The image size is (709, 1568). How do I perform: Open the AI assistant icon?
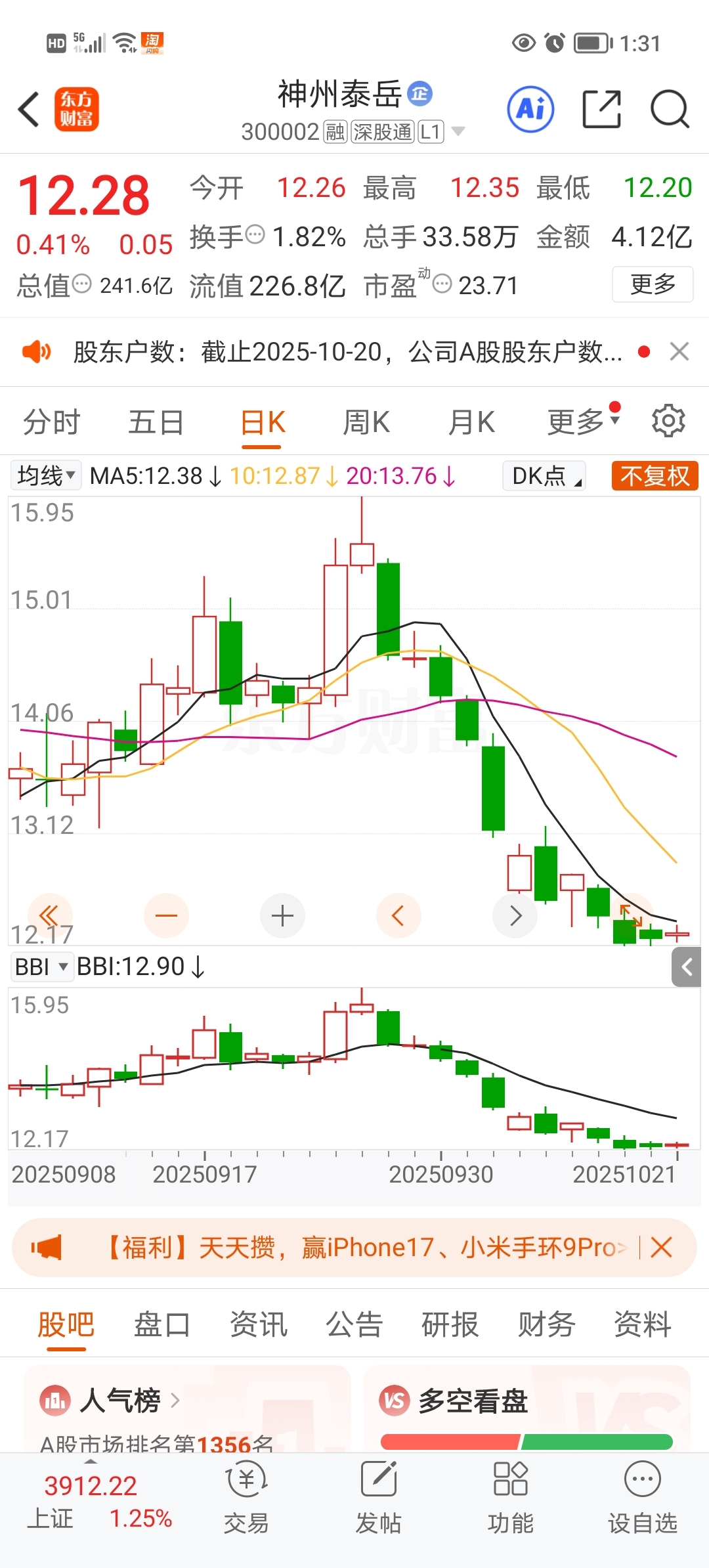point(530,109)
